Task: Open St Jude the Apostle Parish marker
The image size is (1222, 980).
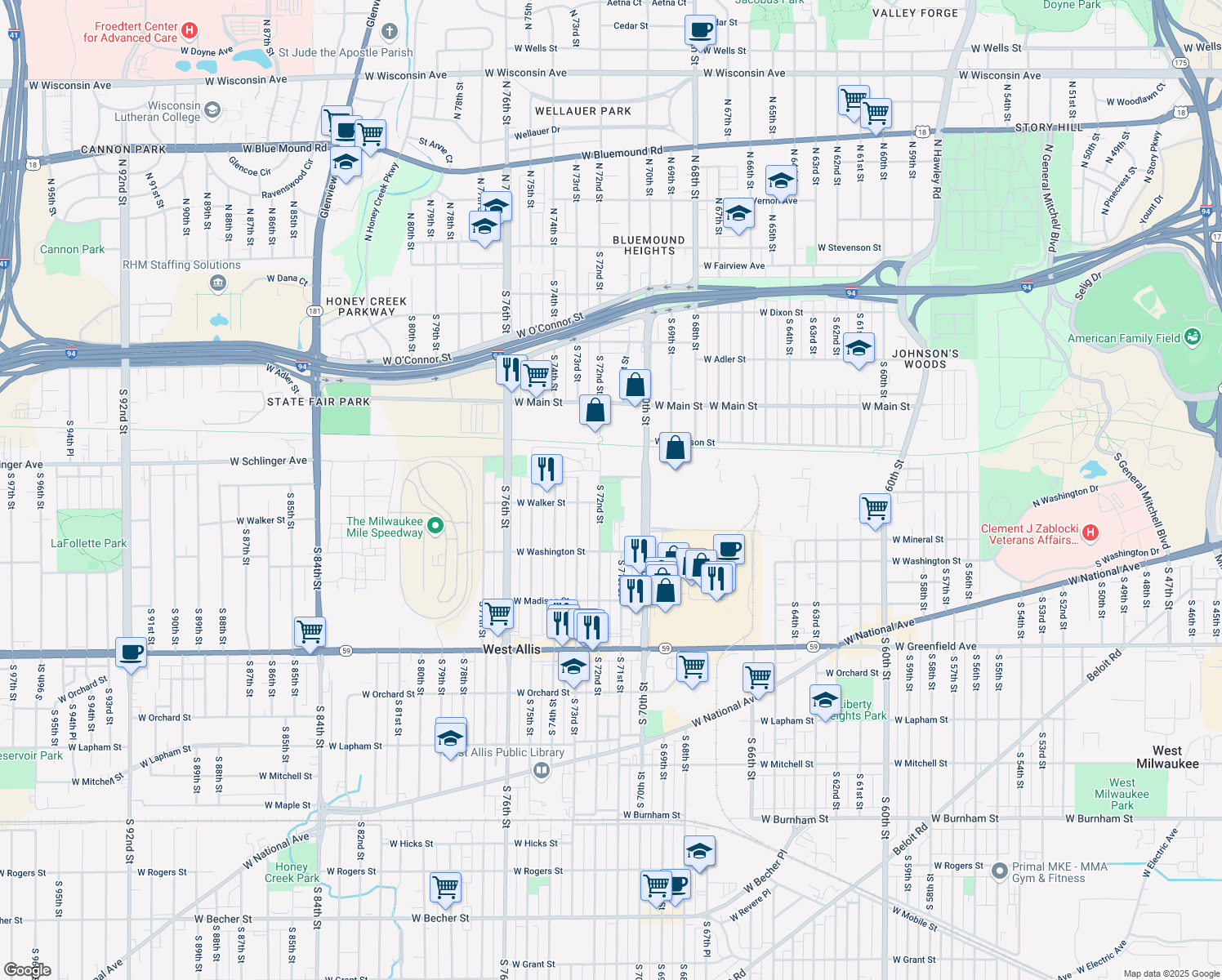Action: coord(390,32)
